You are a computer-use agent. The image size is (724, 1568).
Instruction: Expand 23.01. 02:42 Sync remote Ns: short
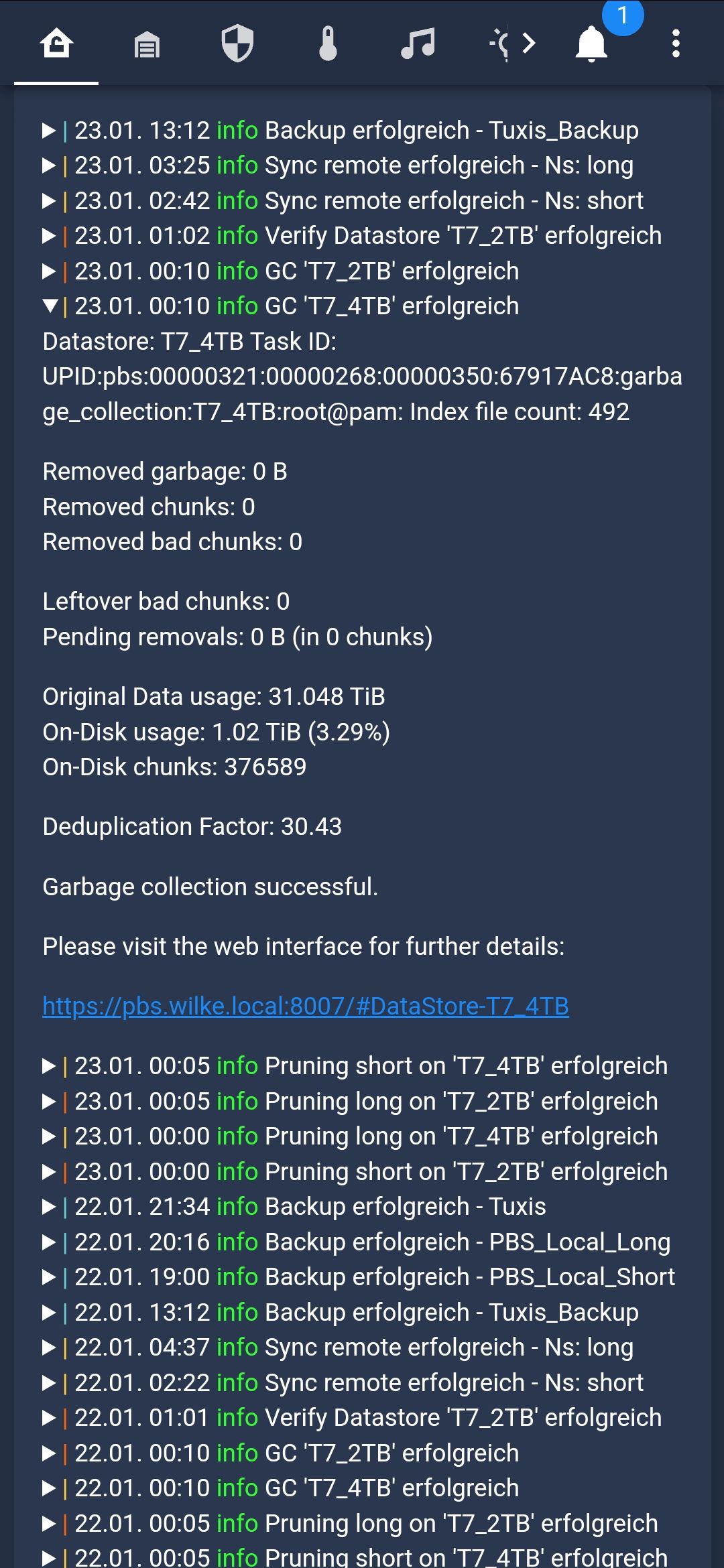(49, 201)
